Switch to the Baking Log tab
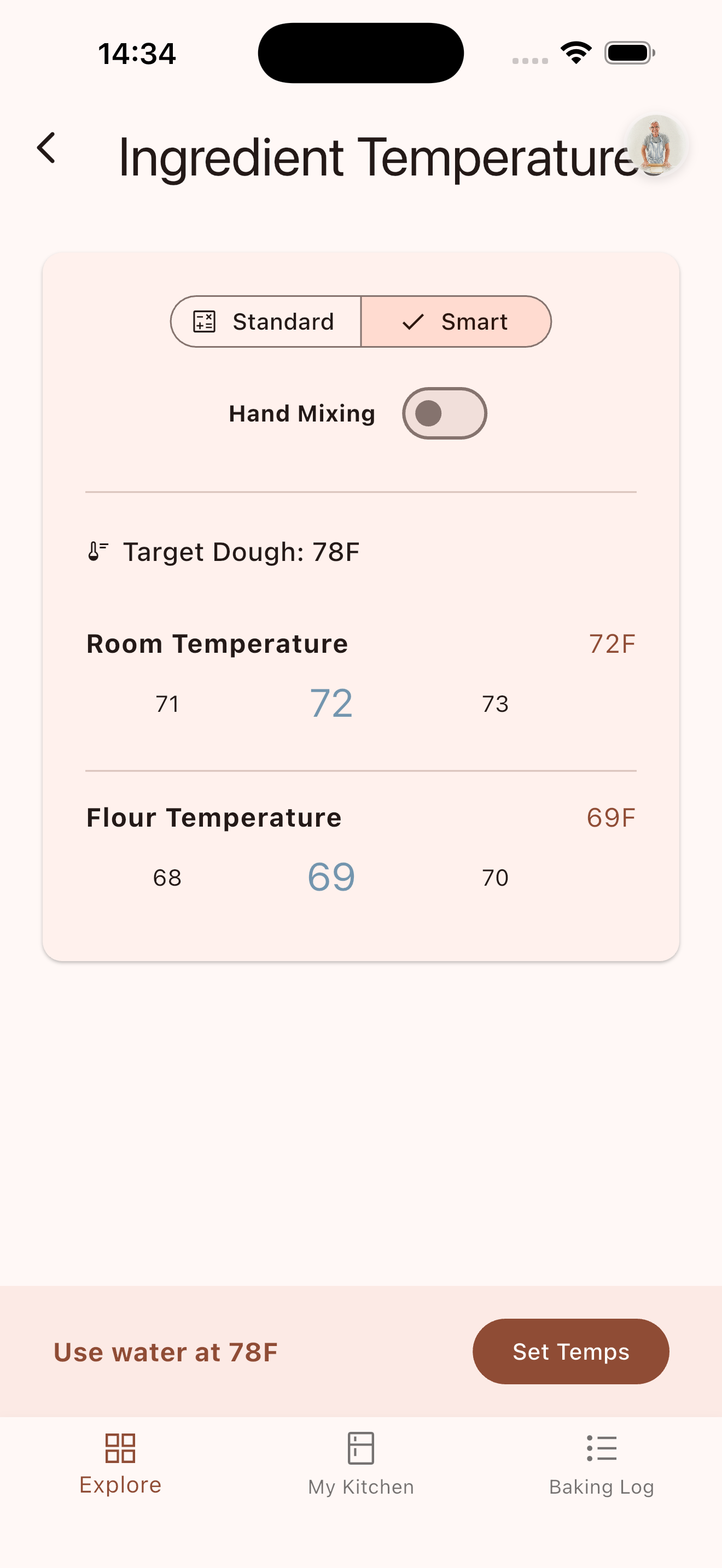The height and width of the screenshot is (1568, 722). [x=601, y=1487]
